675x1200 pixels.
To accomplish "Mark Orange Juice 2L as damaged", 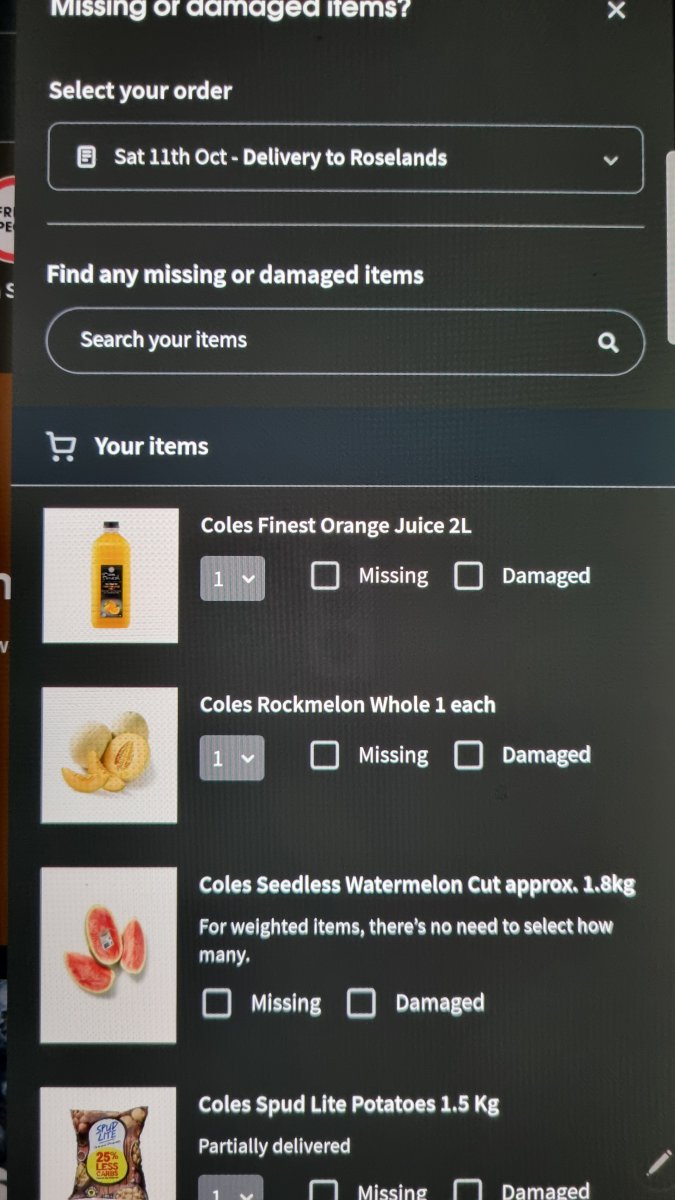I will click(468, 576).
